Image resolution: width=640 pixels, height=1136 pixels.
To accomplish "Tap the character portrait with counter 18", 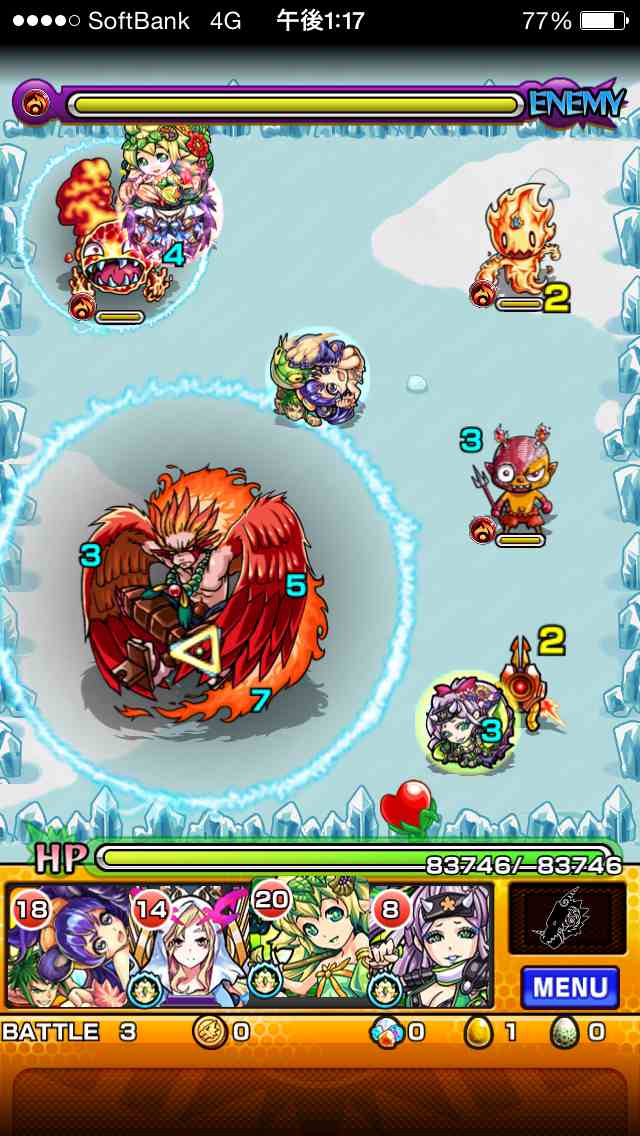I will [68, 946].
